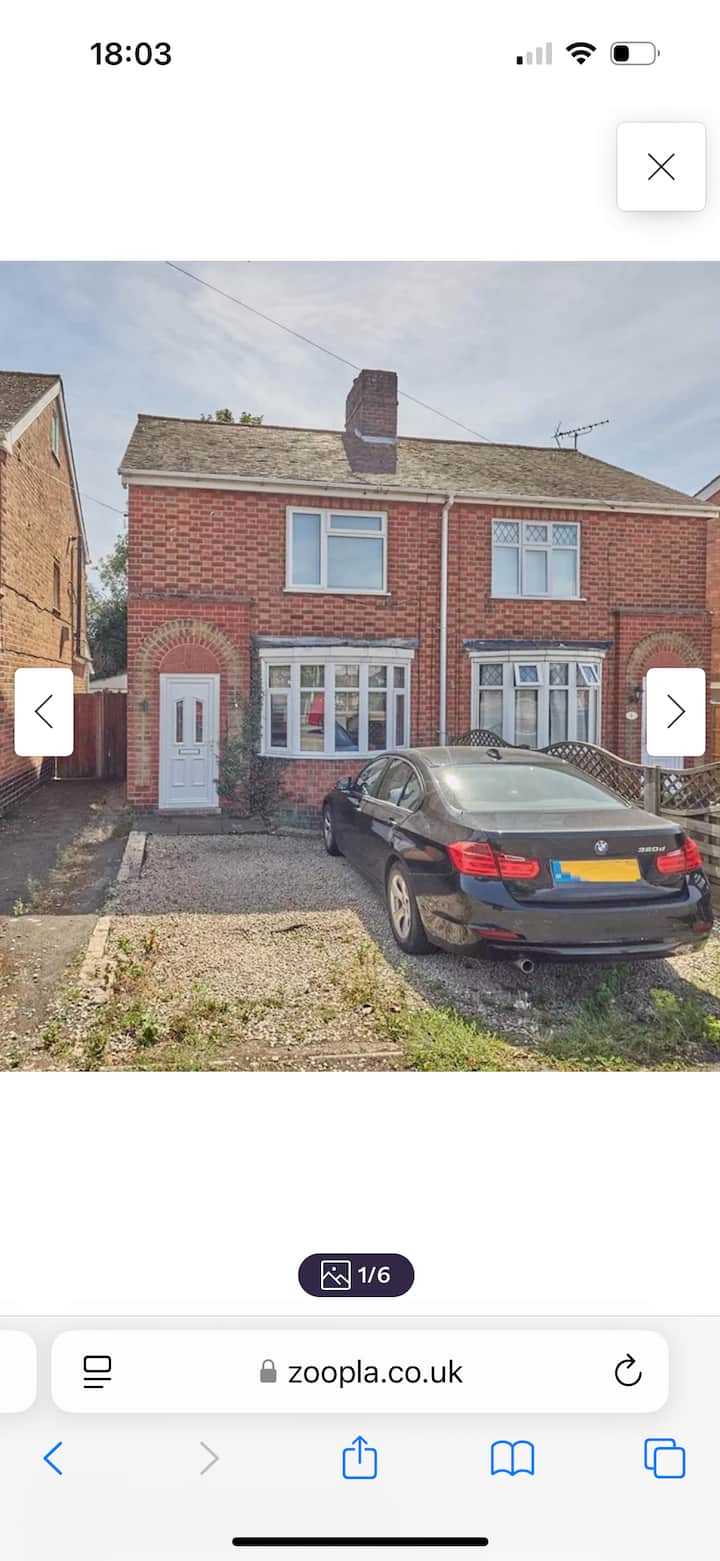Viewport: 720px width, 1561px height.
Task: Open the Share sheet
Action: [x=359, y=1458]
